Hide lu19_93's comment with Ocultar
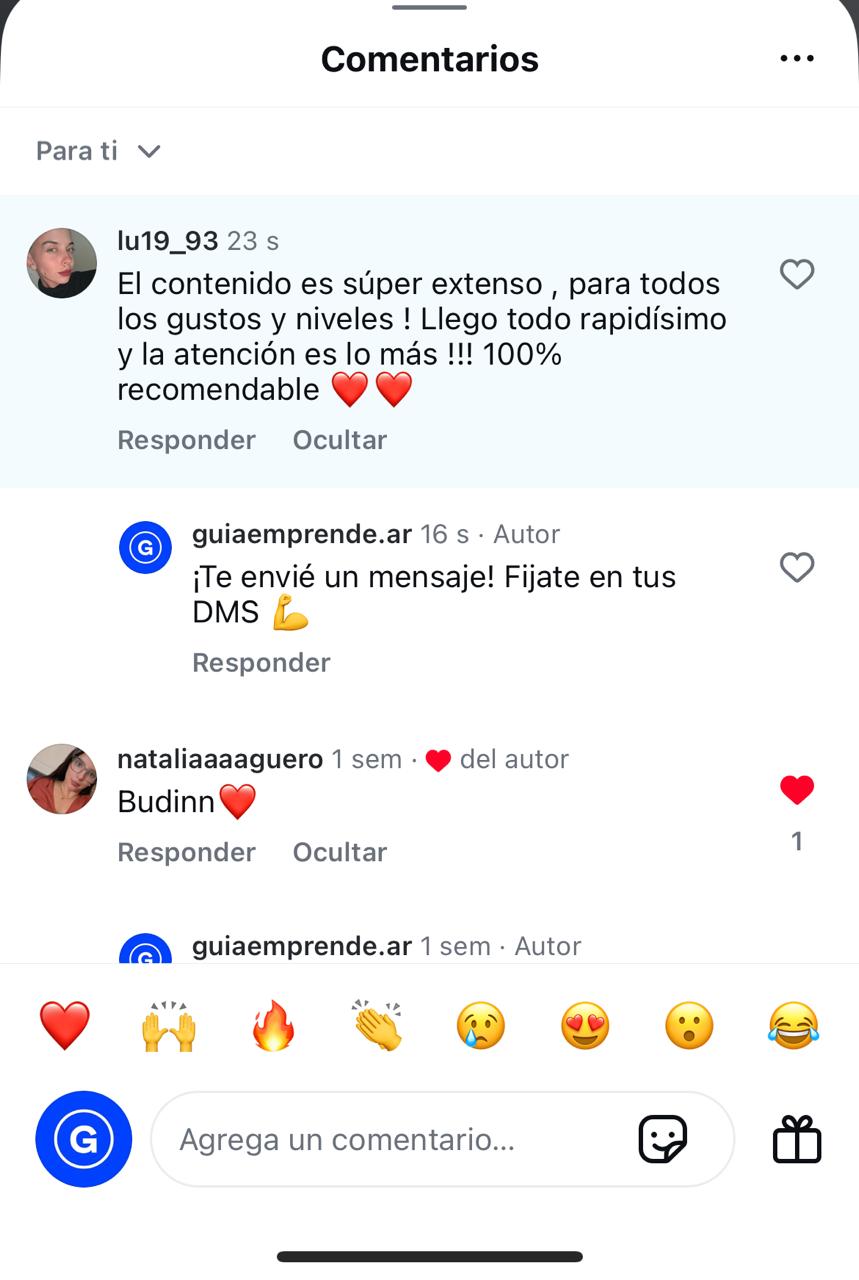 point(339,440)
